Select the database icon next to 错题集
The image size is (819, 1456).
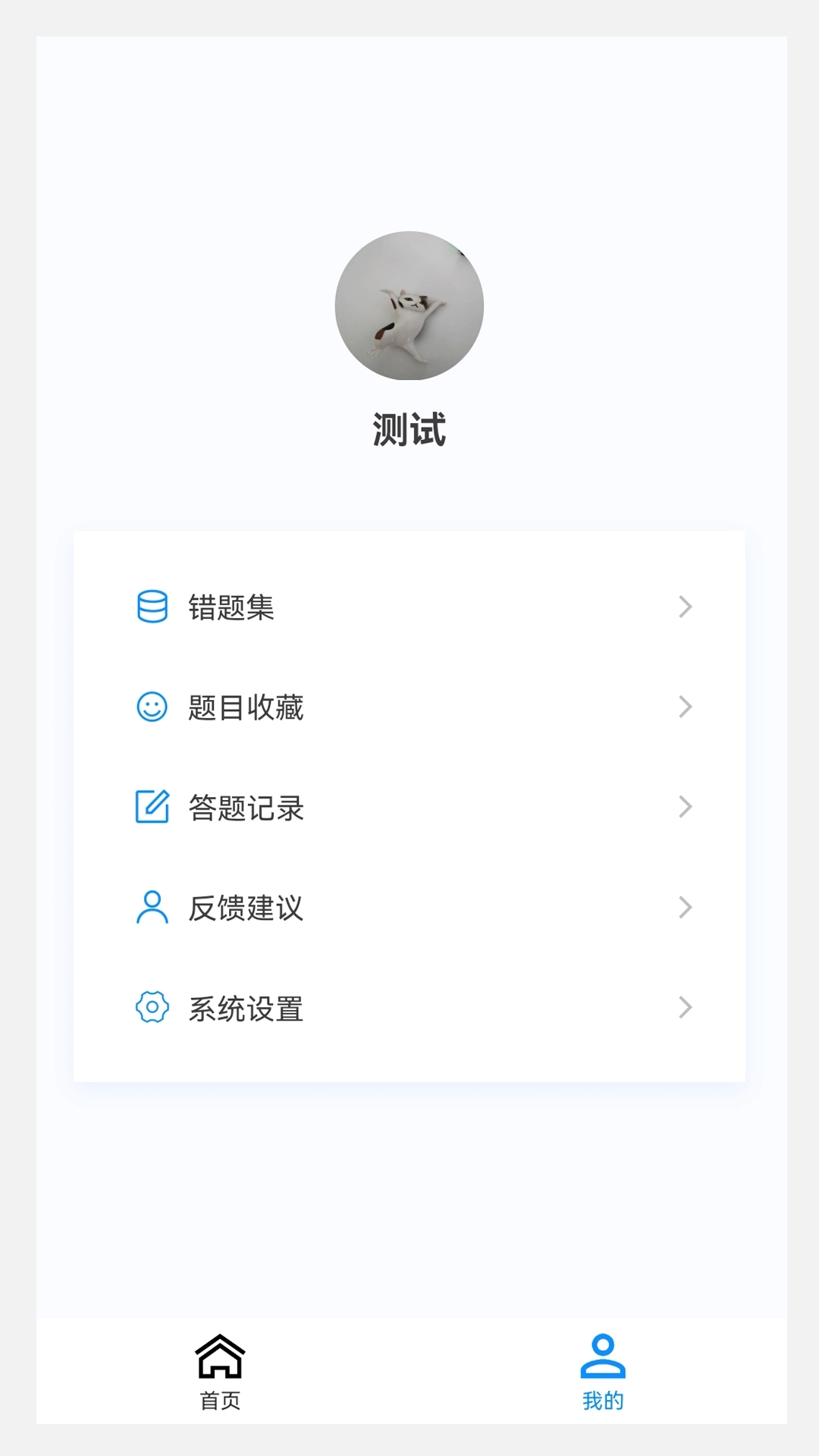pos(152,607)
